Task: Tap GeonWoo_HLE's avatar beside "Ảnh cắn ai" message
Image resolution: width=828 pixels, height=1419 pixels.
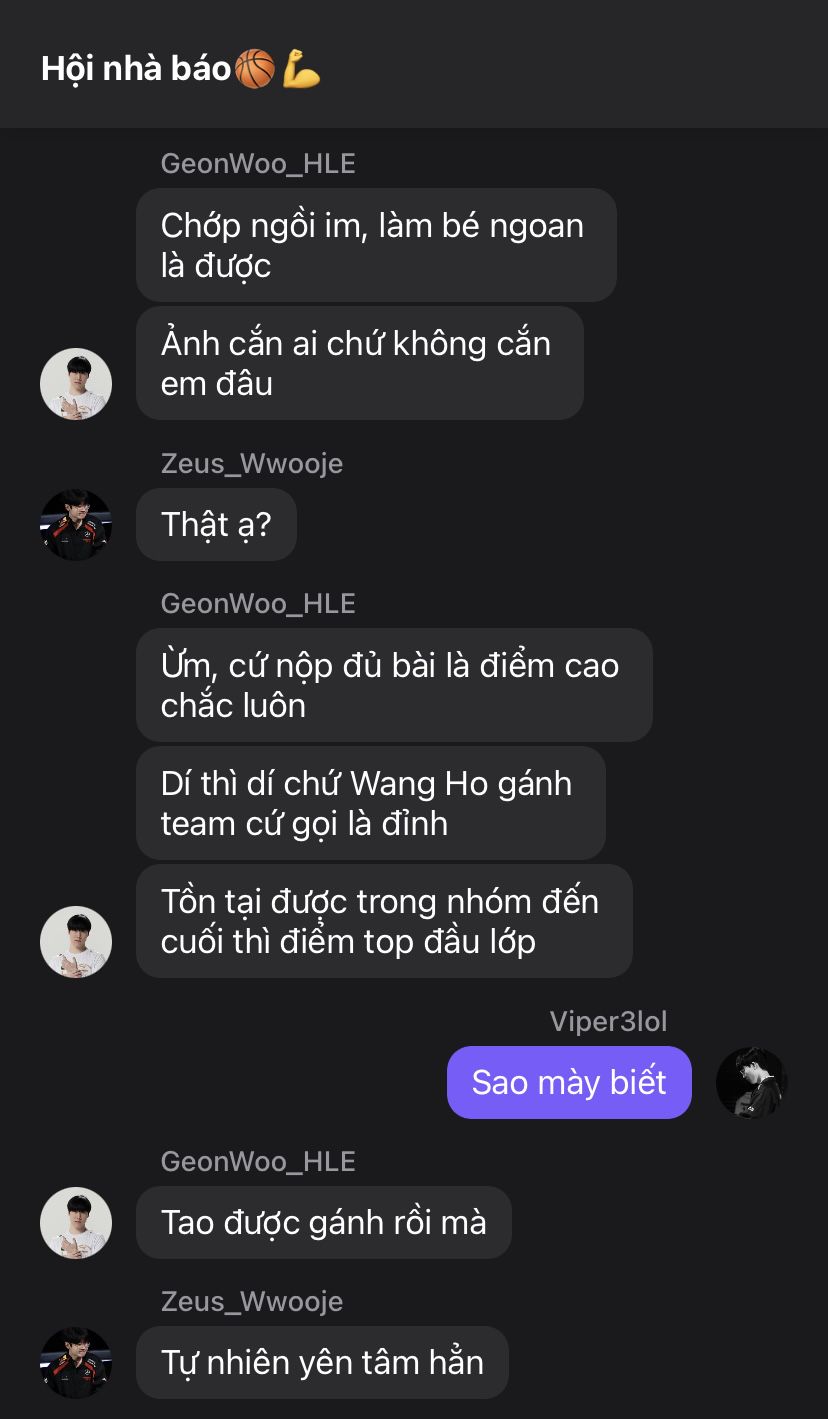Action: point(76,384)
